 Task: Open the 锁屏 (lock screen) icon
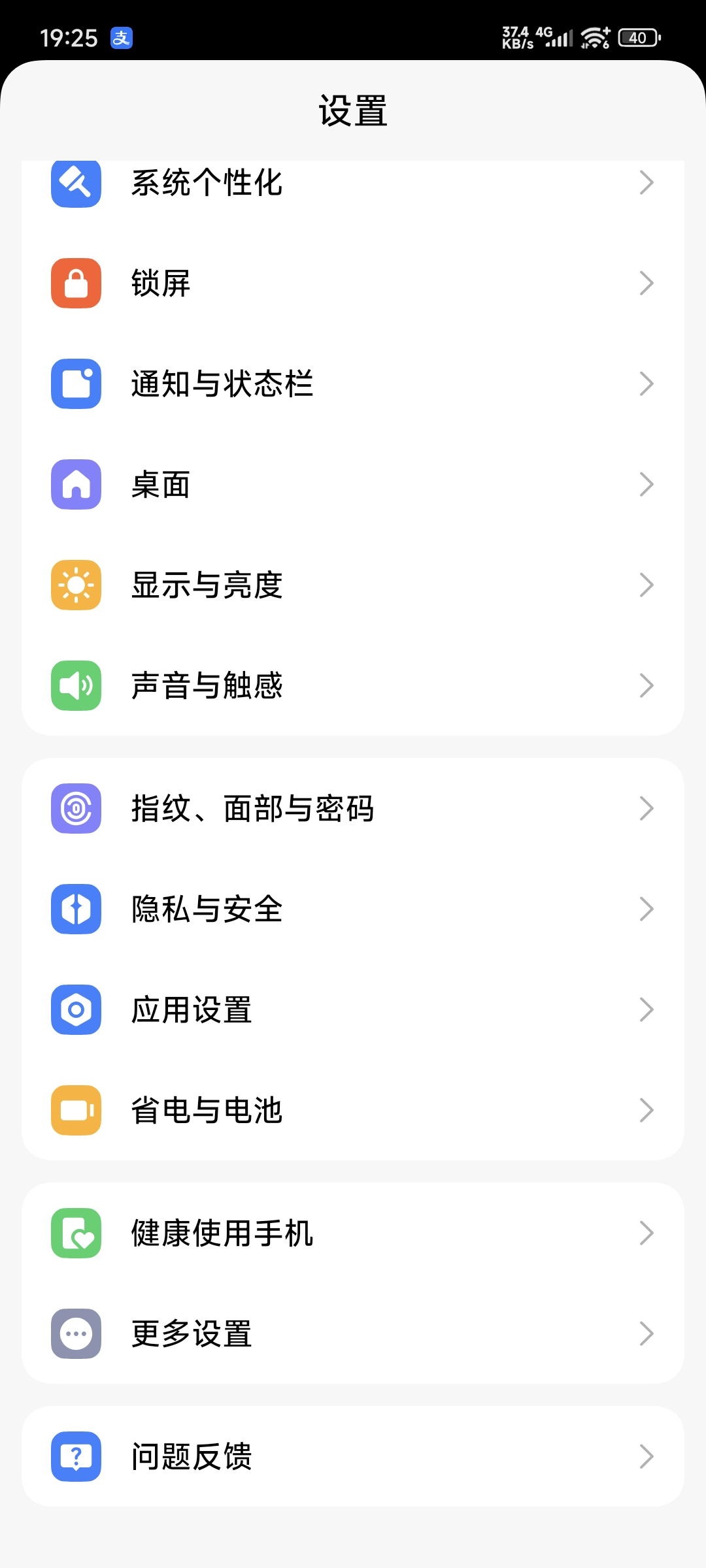[76, 284]
